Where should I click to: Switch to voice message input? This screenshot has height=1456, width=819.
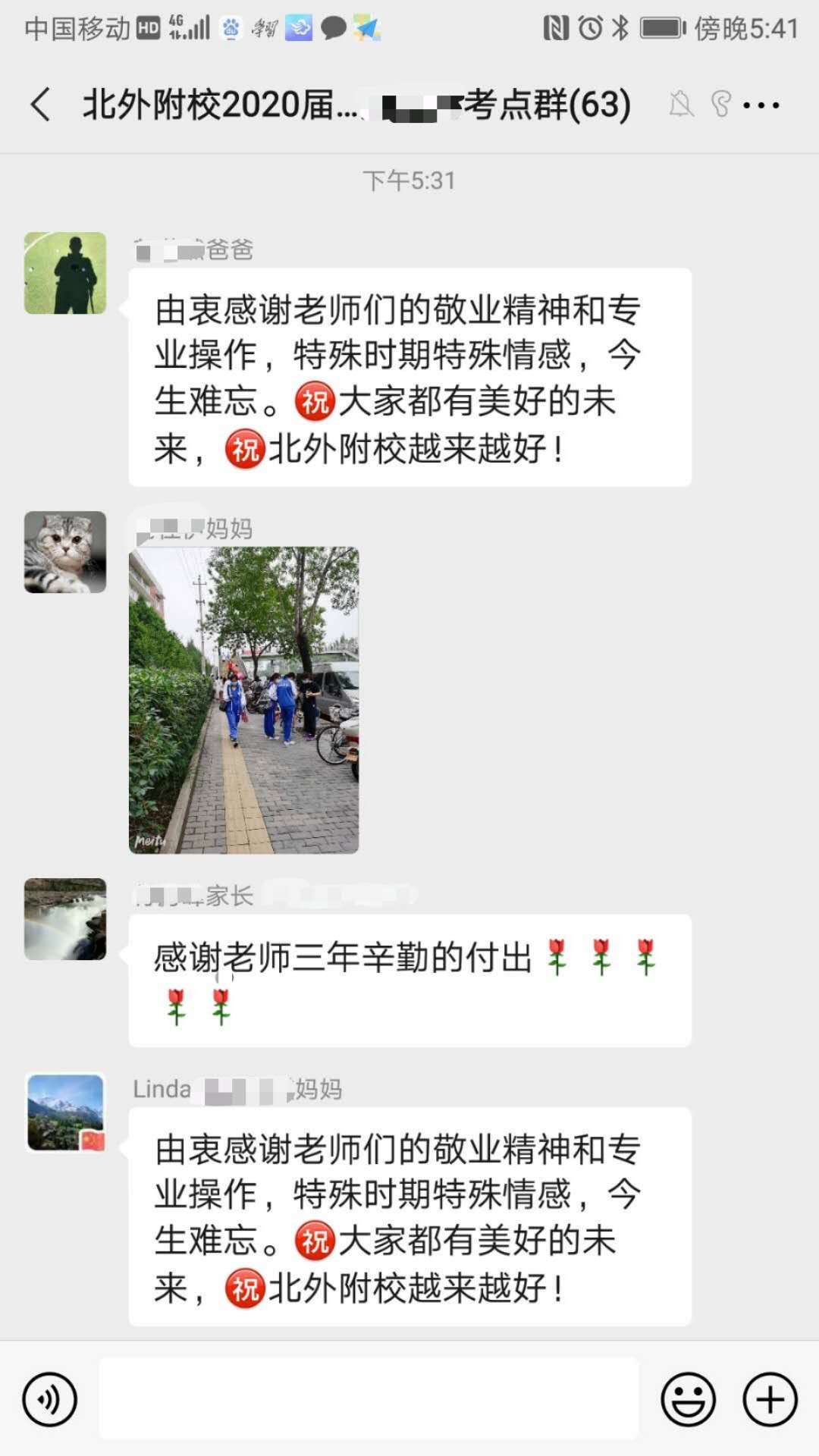point(50,1399)
